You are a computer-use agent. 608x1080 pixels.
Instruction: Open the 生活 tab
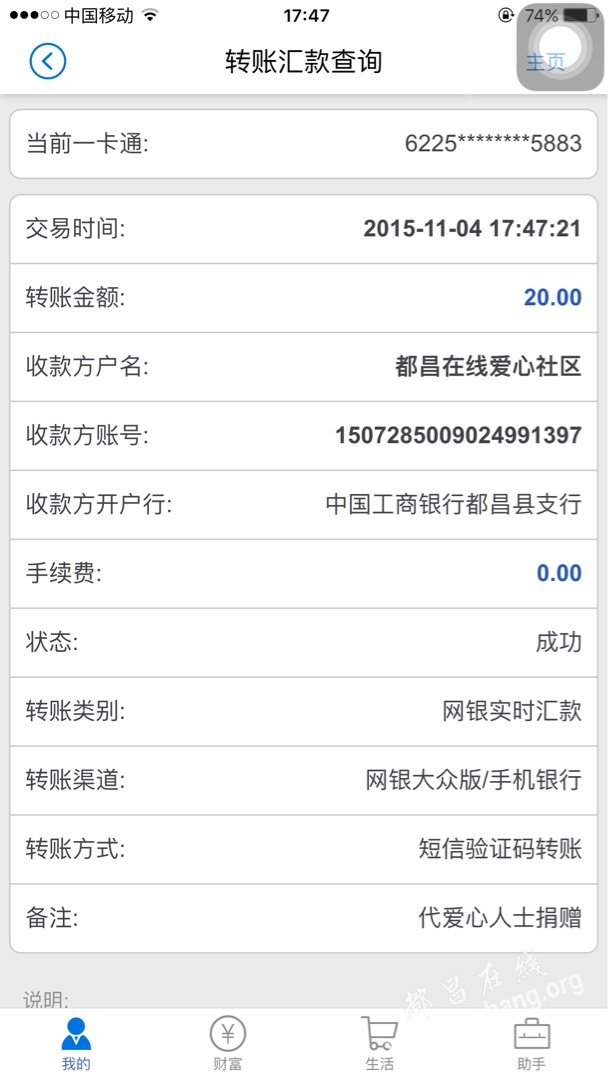(379, 1043)
